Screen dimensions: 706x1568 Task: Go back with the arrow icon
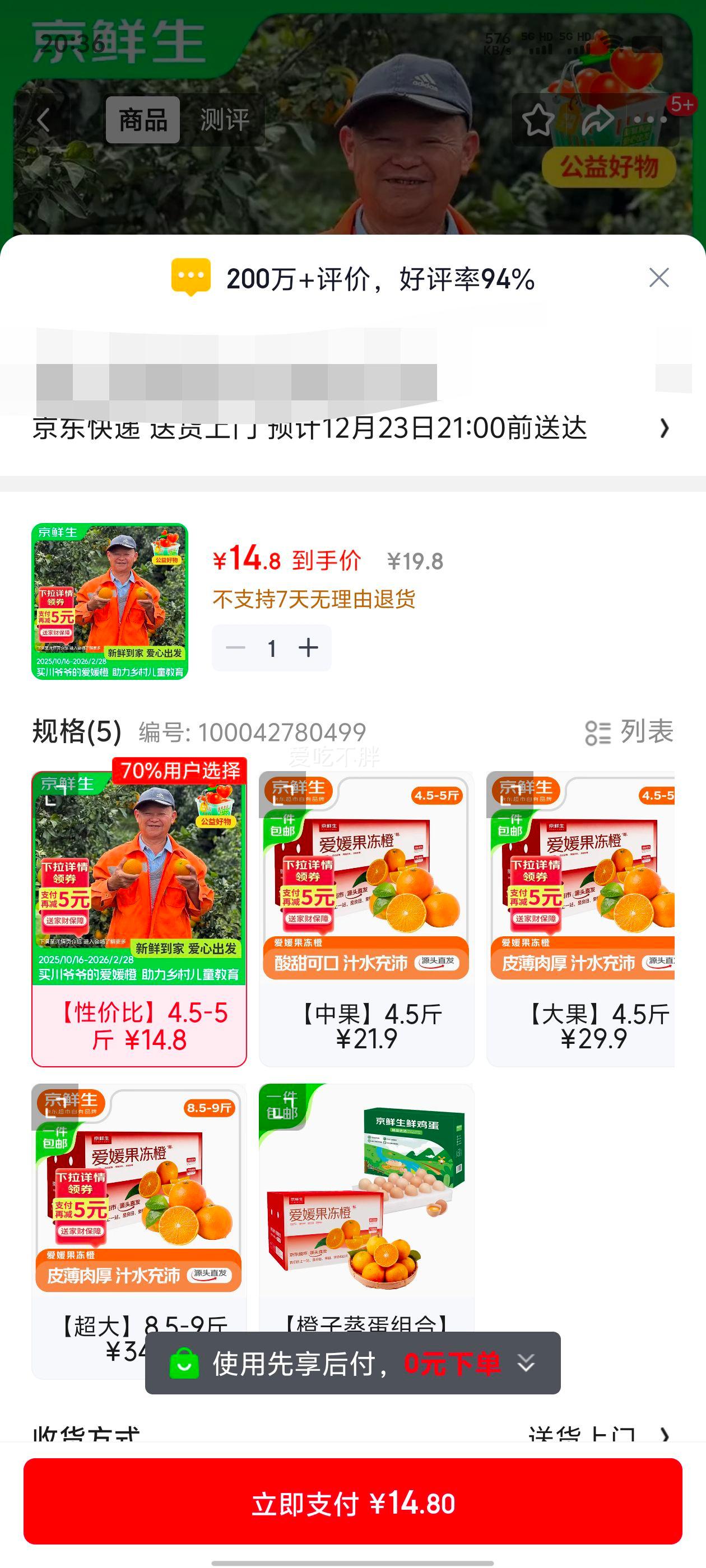[43, 120]
